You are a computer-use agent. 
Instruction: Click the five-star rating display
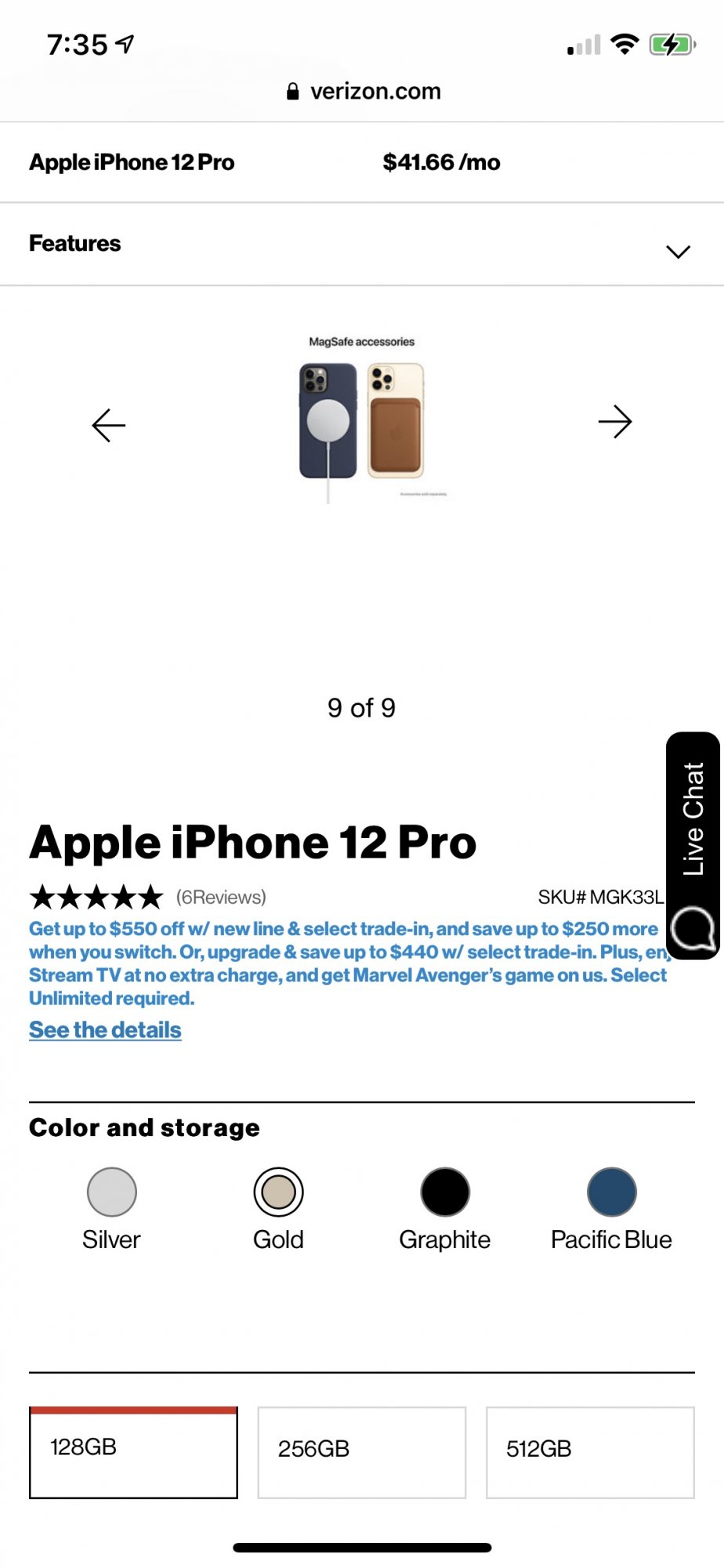pos(94,895)
